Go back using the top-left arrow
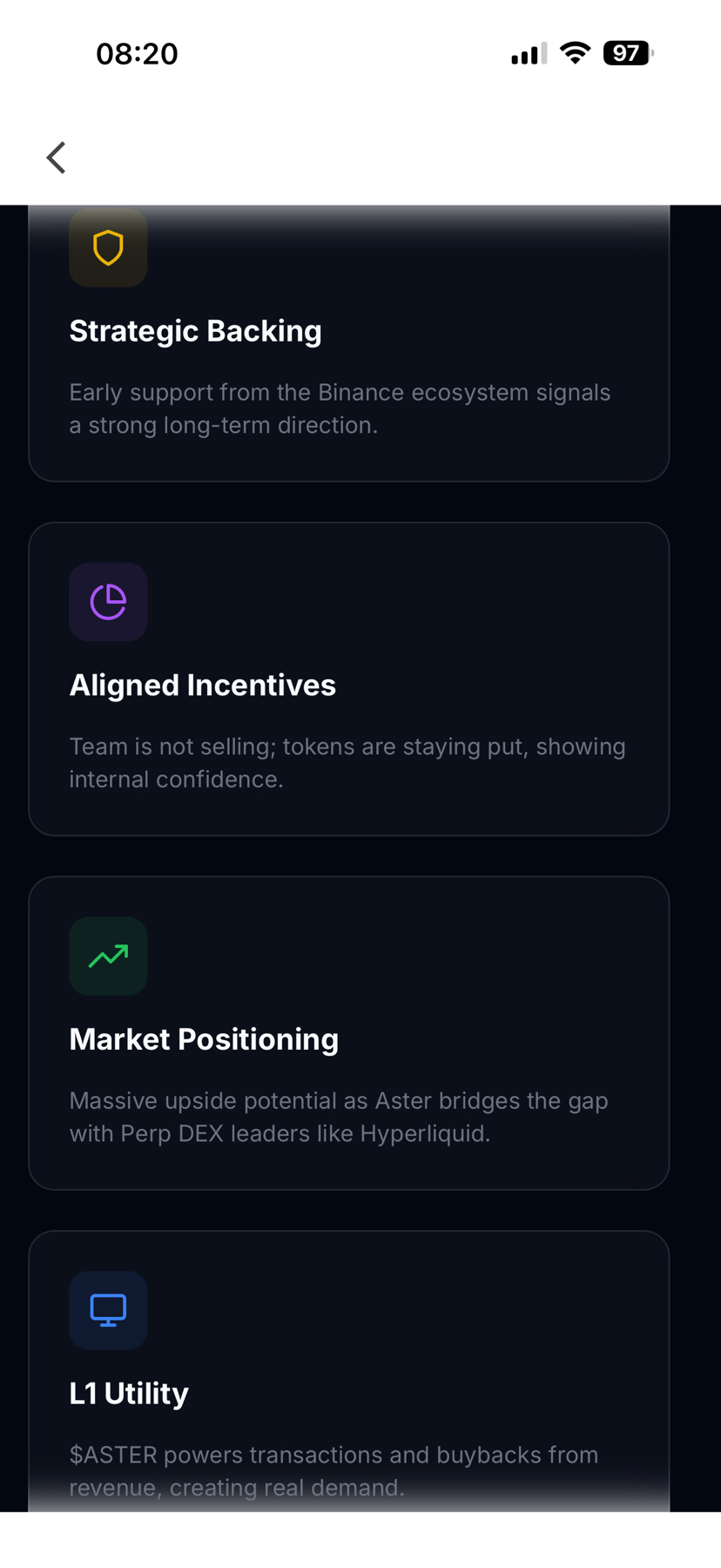Image resolution: width=721 pixels, height=1568 pixels. (x=57, y=158)
